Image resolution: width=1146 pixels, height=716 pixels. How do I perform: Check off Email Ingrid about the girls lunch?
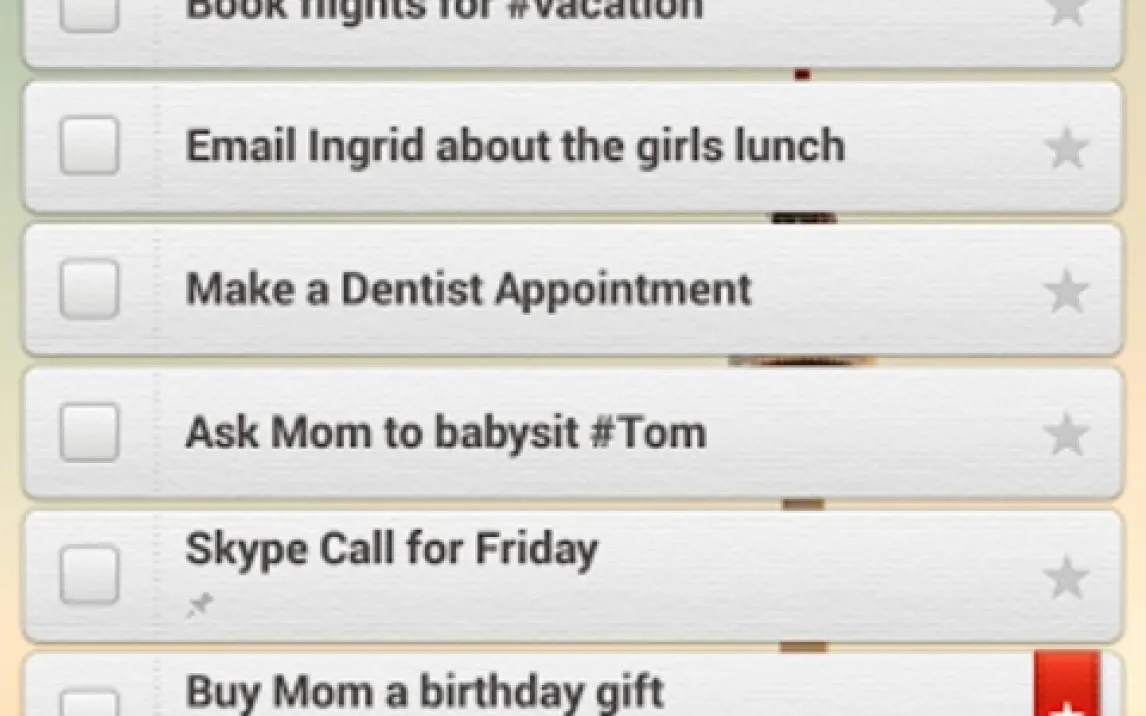[89, 146]
